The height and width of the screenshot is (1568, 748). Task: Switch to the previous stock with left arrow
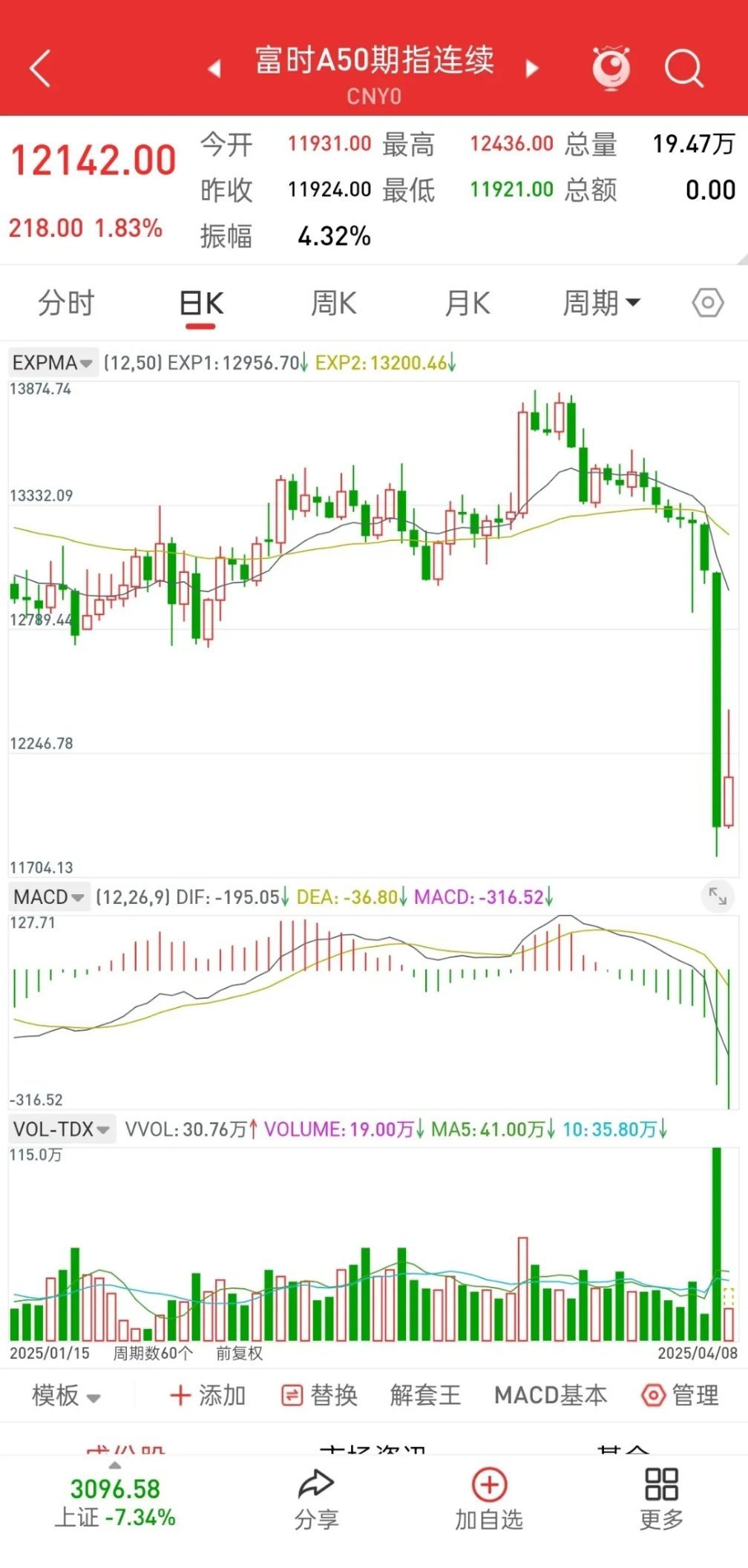tap(214, 69)
